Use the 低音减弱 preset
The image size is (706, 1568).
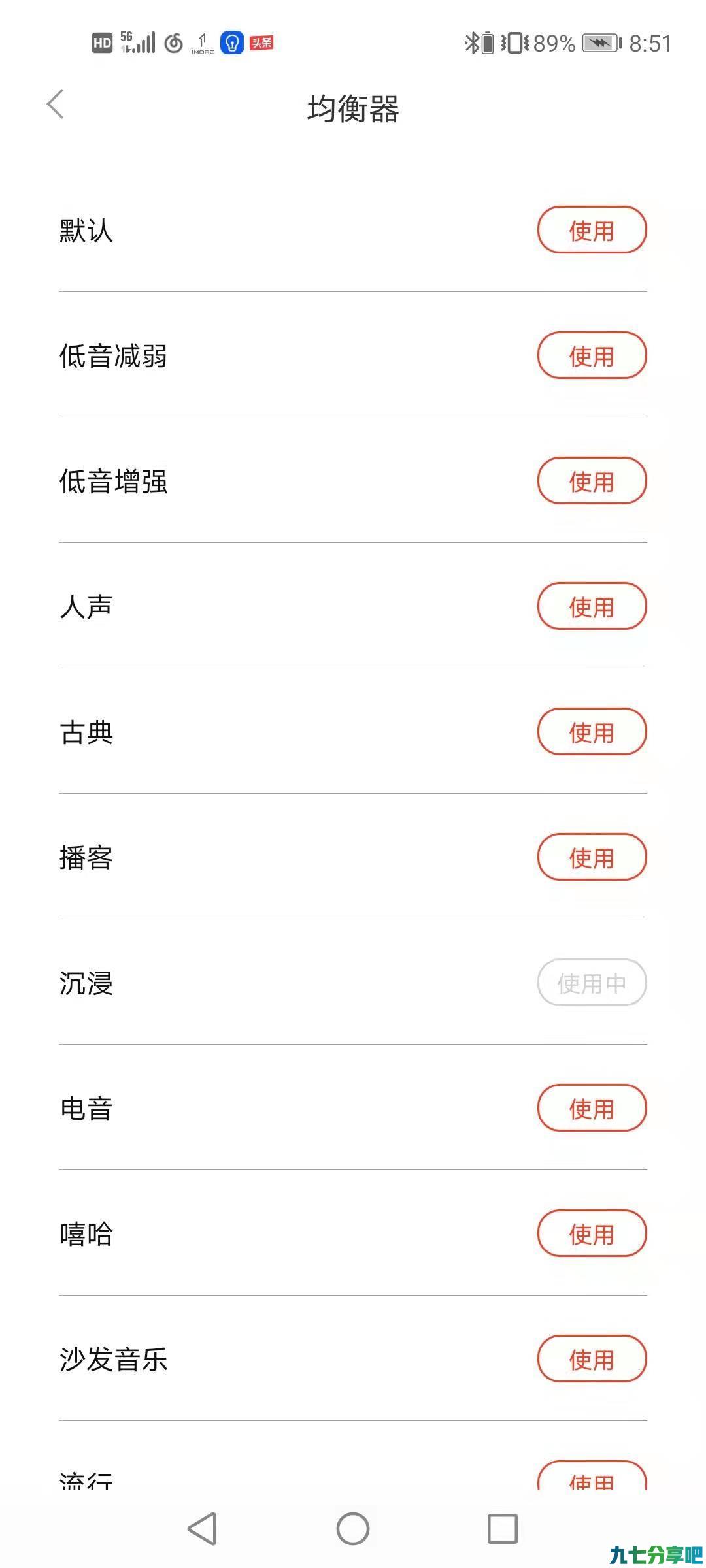pyautogui.click(x=592, y=355)
